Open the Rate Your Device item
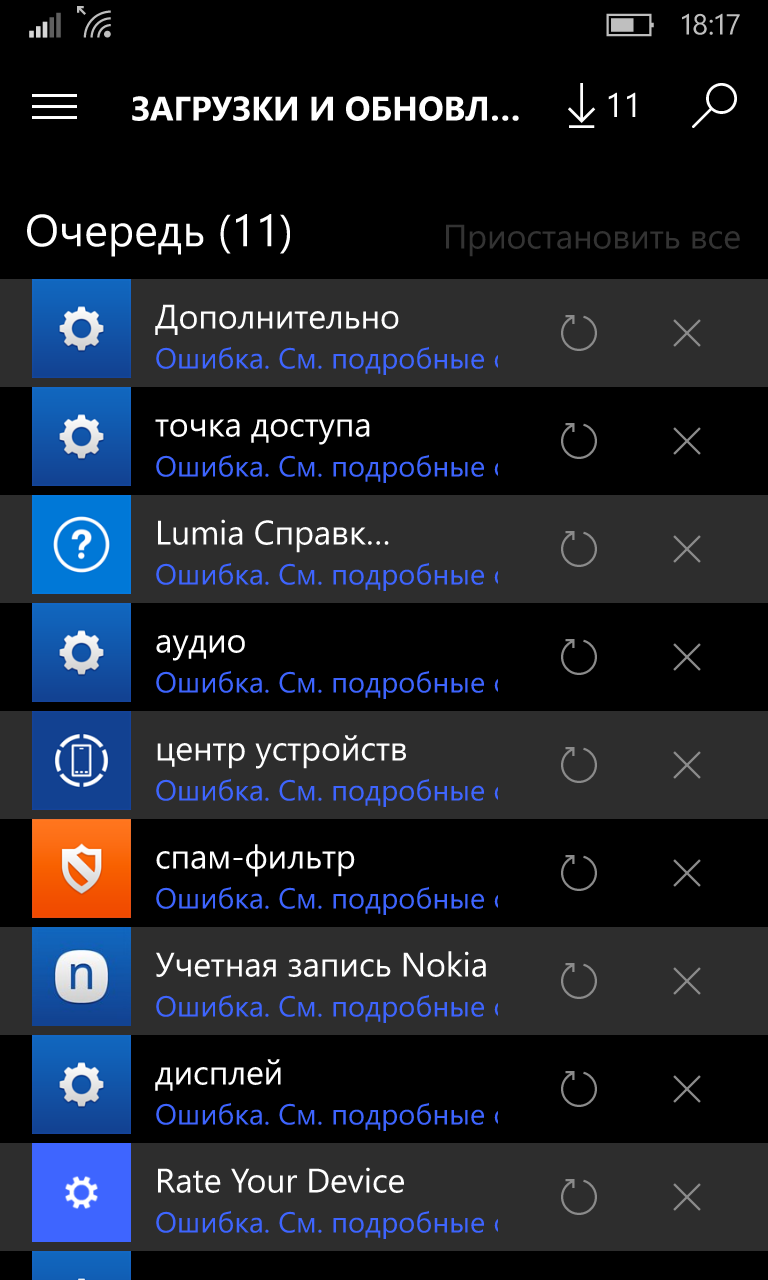The image size is (768, 1280). click(280, 1182)
